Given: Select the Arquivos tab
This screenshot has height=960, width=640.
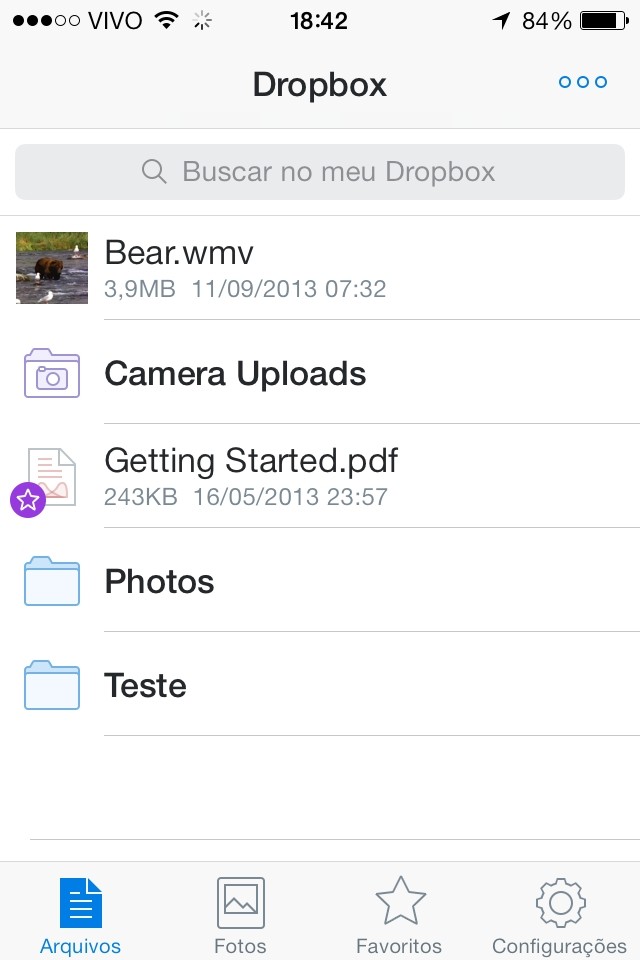Looking at the screenshot, I should (x=80, y=914).
